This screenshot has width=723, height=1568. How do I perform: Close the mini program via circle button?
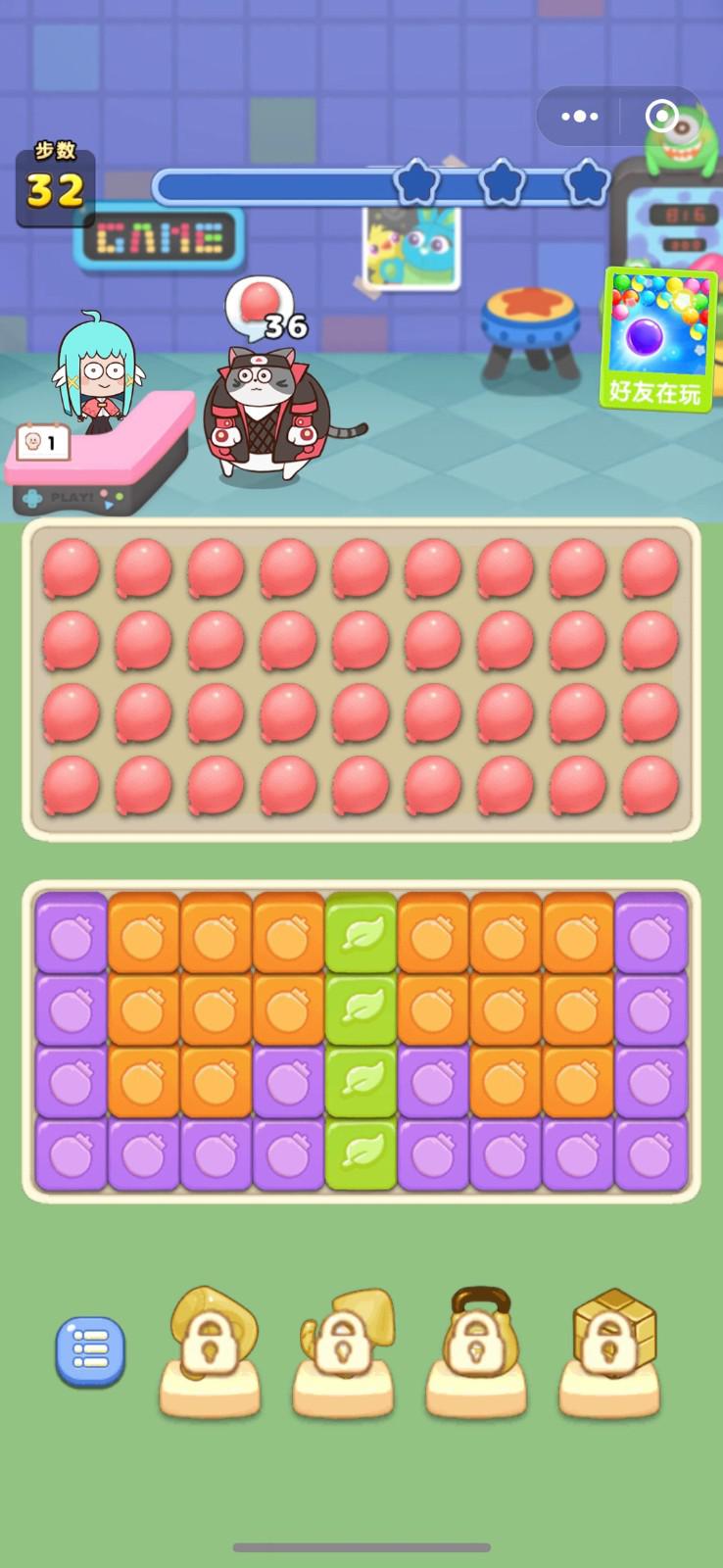click(661, 117)
